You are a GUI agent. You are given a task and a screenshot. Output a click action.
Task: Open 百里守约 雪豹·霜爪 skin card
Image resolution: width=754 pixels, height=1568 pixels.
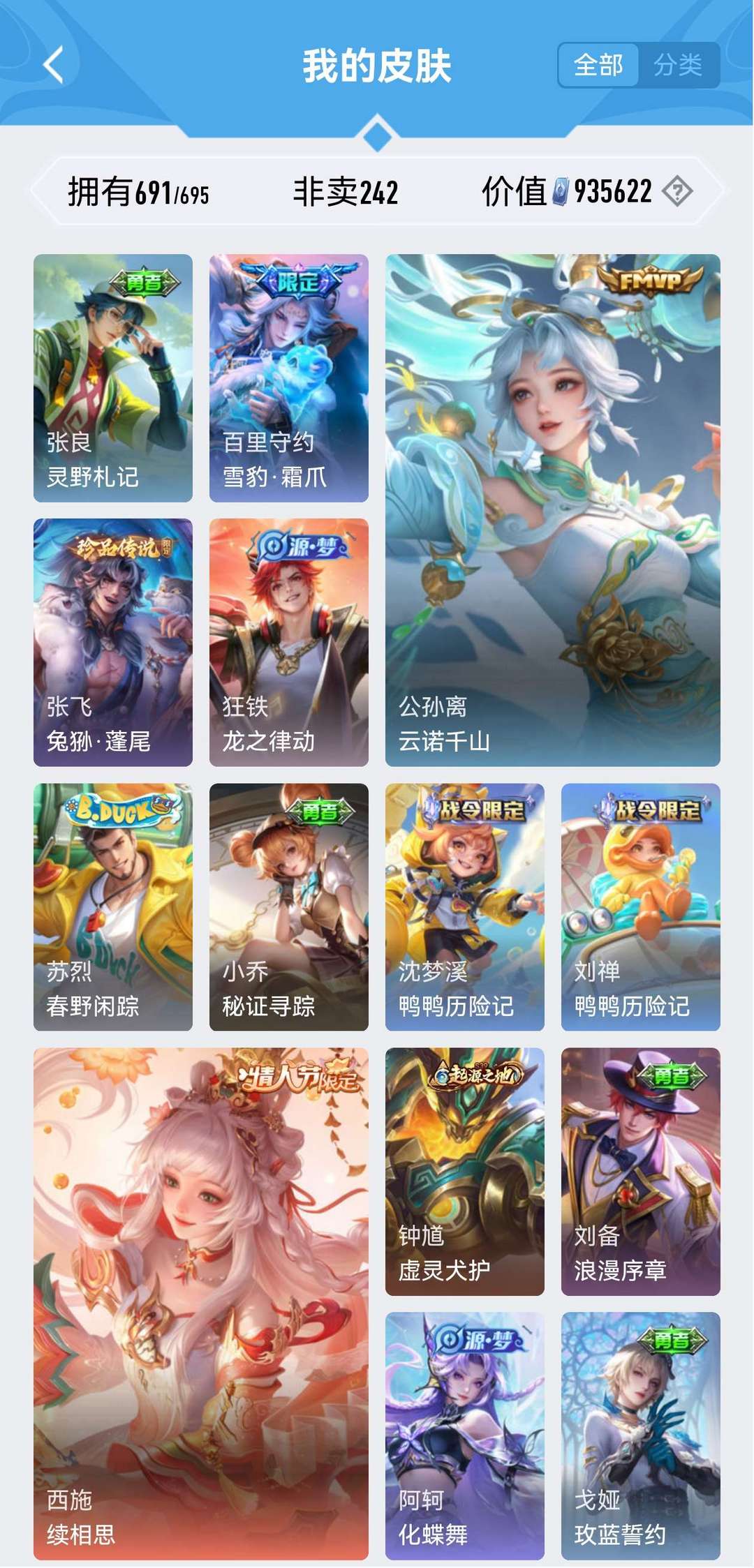[x=289, y=378]
